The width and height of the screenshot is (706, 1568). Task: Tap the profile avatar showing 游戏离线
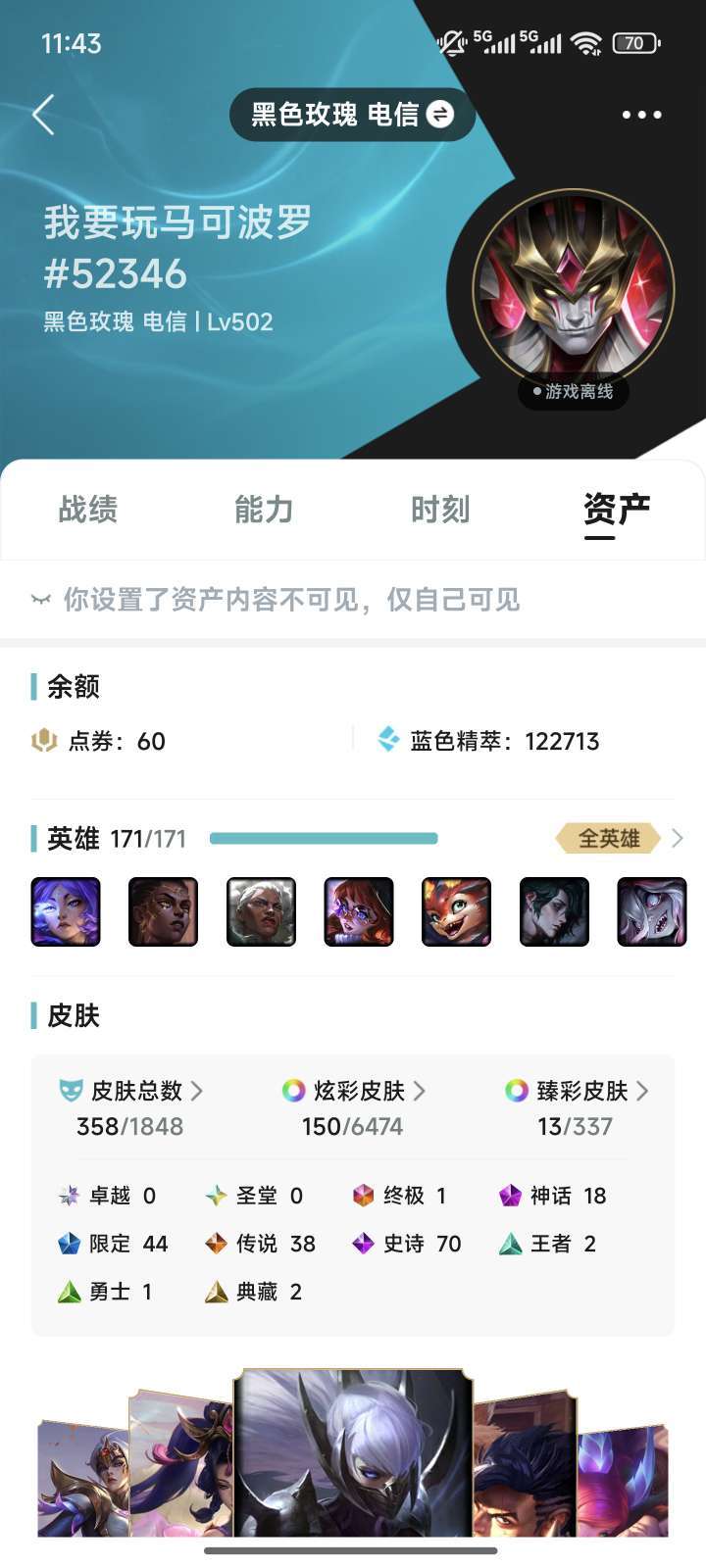574,291
